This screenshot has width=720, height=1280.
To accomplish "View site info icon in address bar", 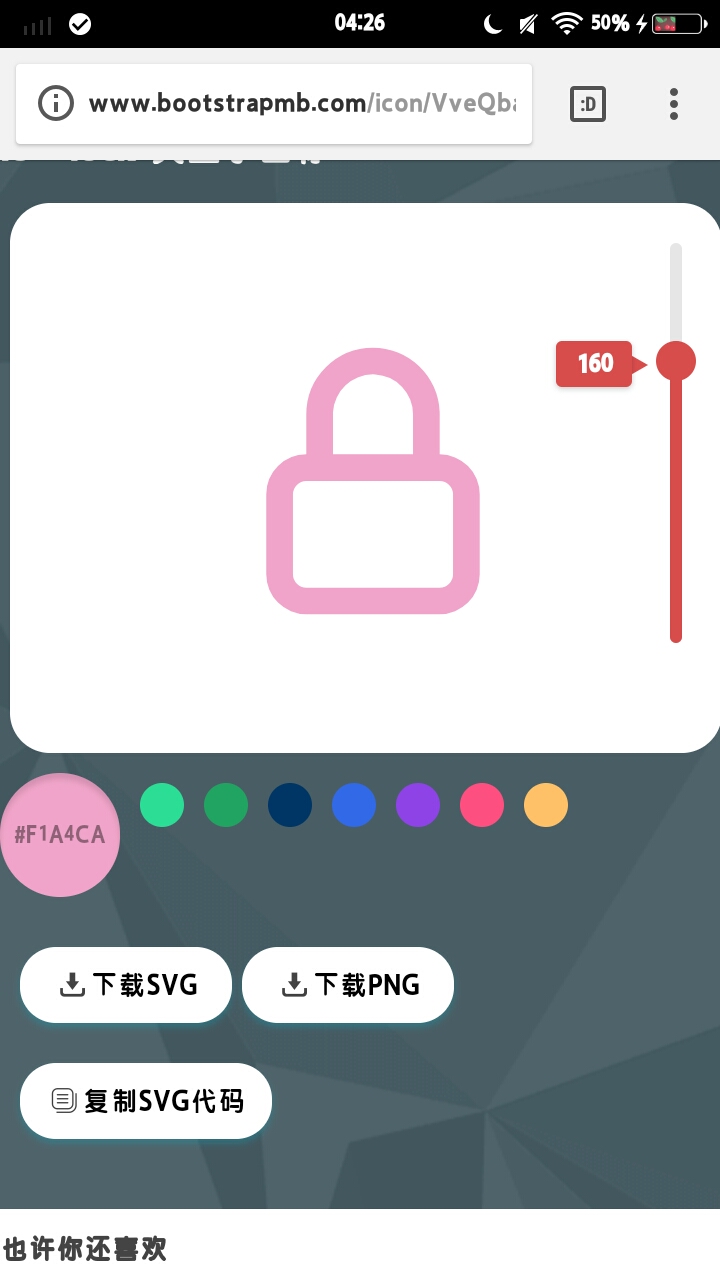I will 56,103.
